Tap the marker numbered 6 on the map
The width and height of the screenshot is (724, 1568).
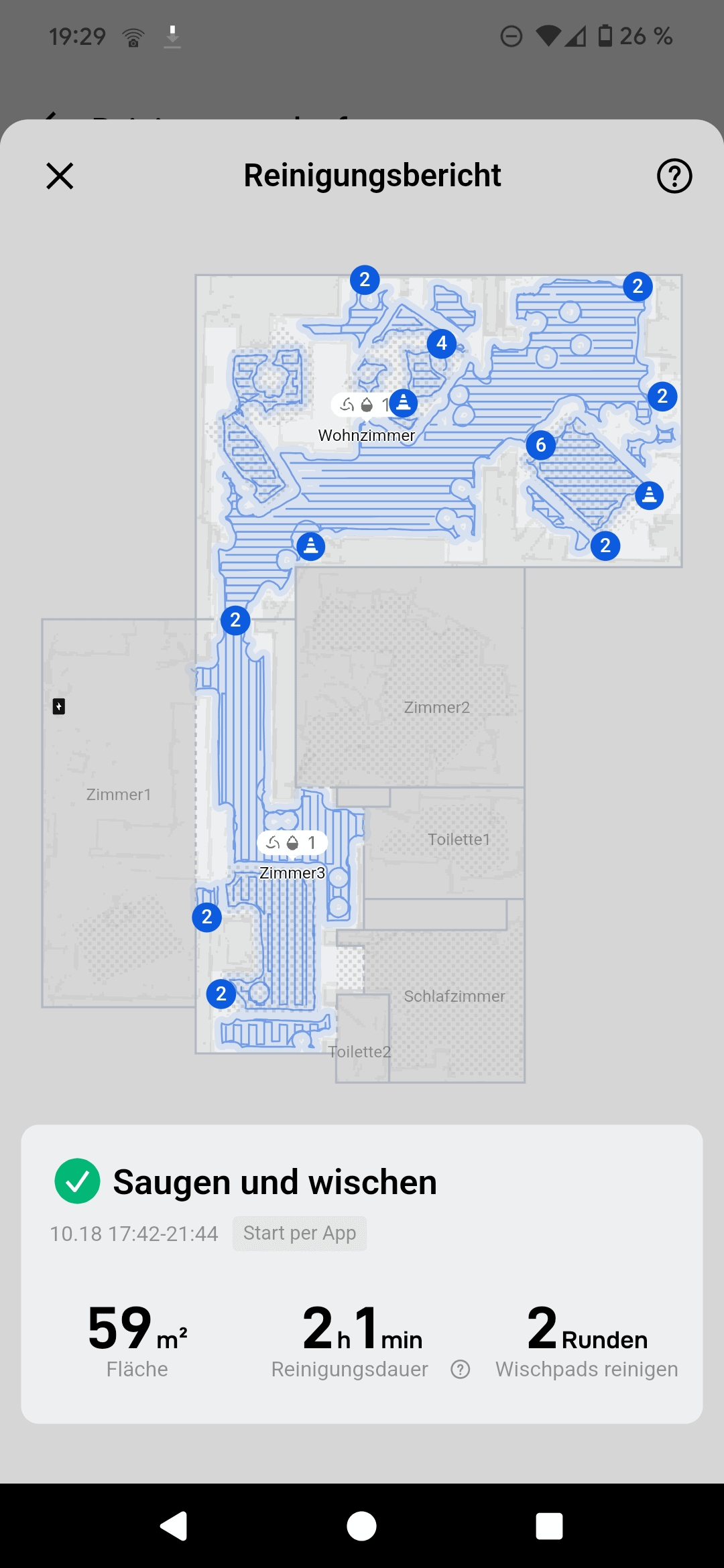[x=540, y=445]
